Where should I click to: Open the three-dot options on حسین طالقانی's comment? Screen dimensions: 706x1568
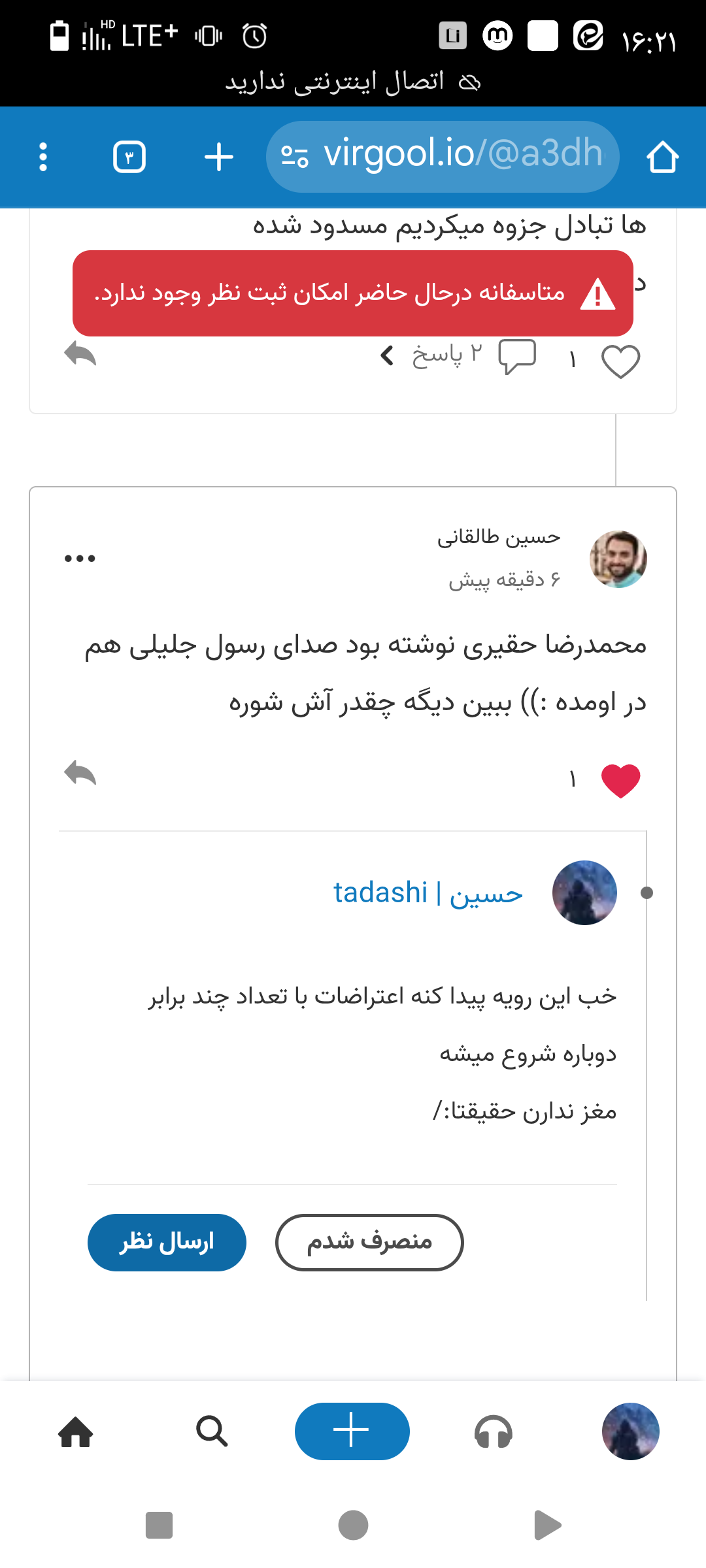[x=80, y=557]
